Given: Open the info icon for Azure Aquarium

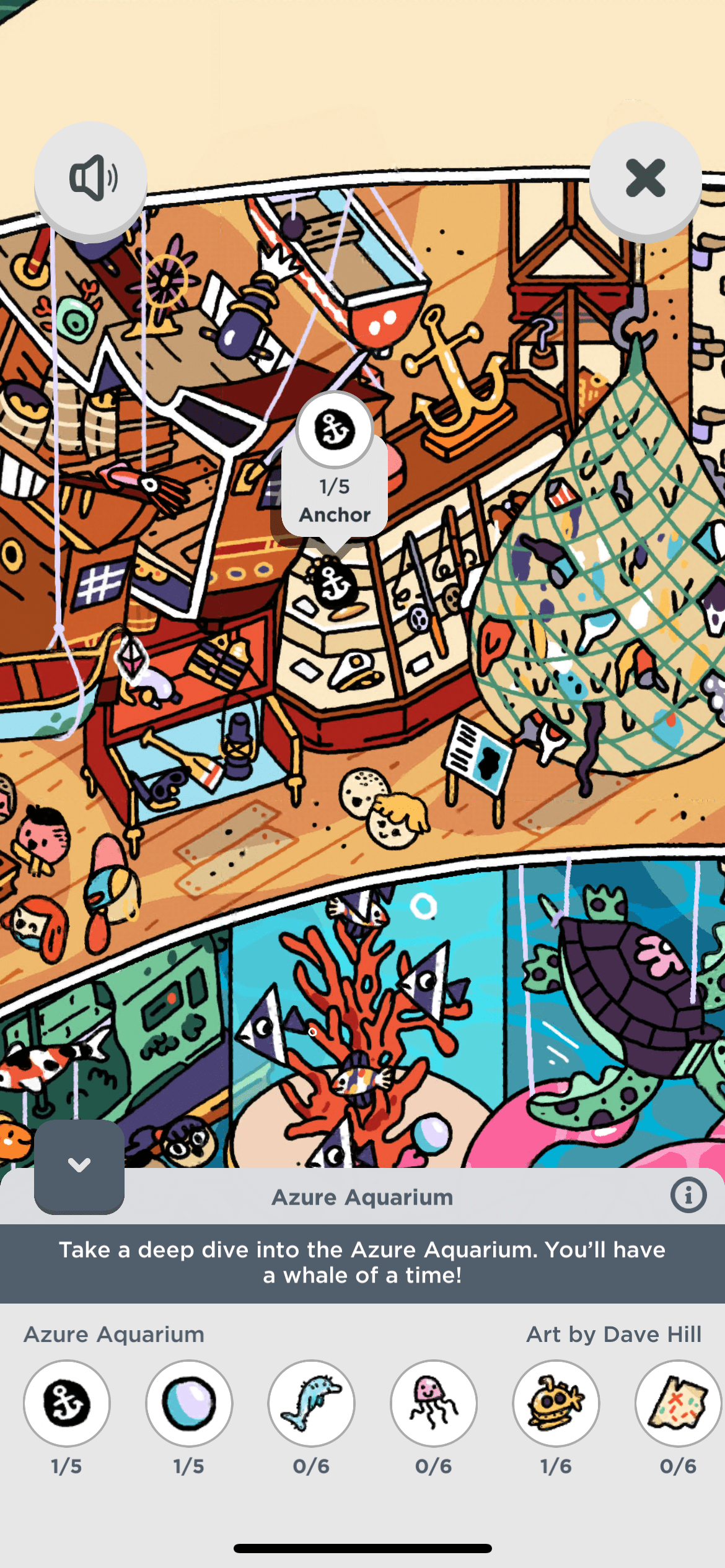Looking at the screenshot, I should (x=688, y=1195).
